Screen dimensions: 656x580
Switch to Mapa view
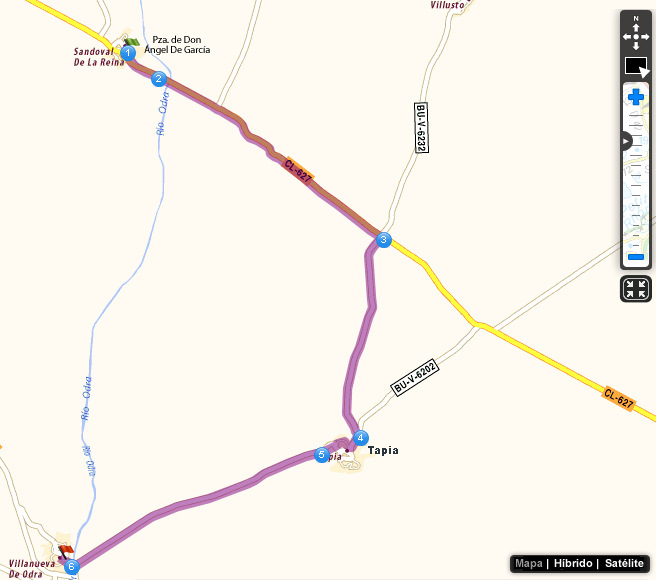coord(528,564)
